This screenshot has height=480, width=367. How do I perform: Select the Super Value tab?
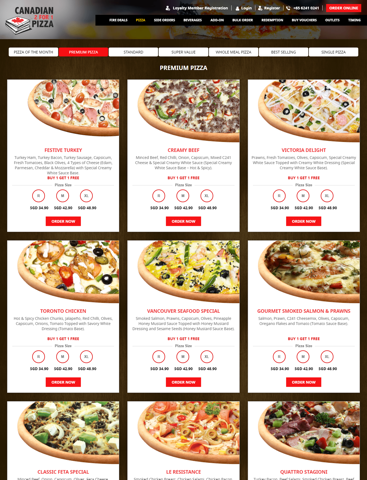coord(183,52)
